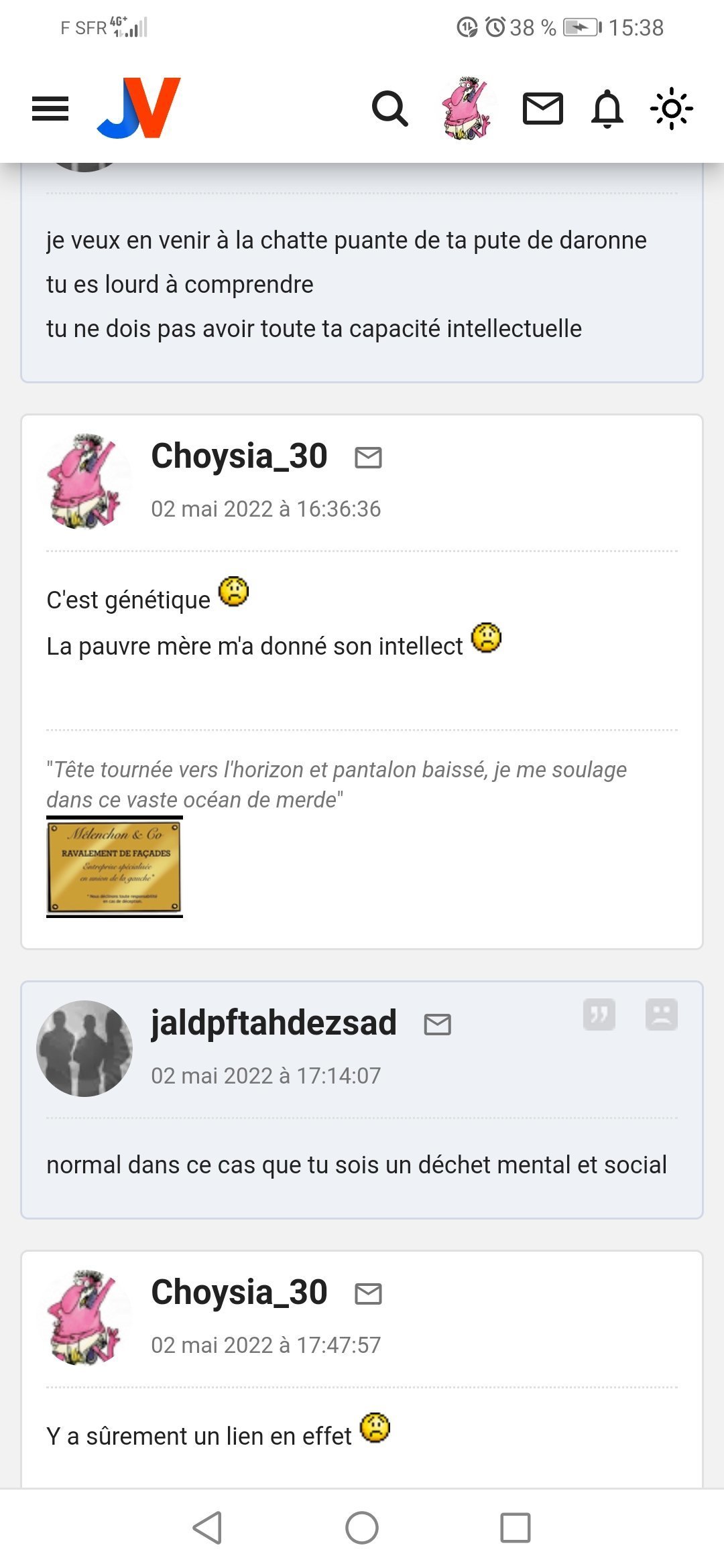Screen dimensions: 724x1568
Task: Open the notifications bell
Action: coord(607,109)
